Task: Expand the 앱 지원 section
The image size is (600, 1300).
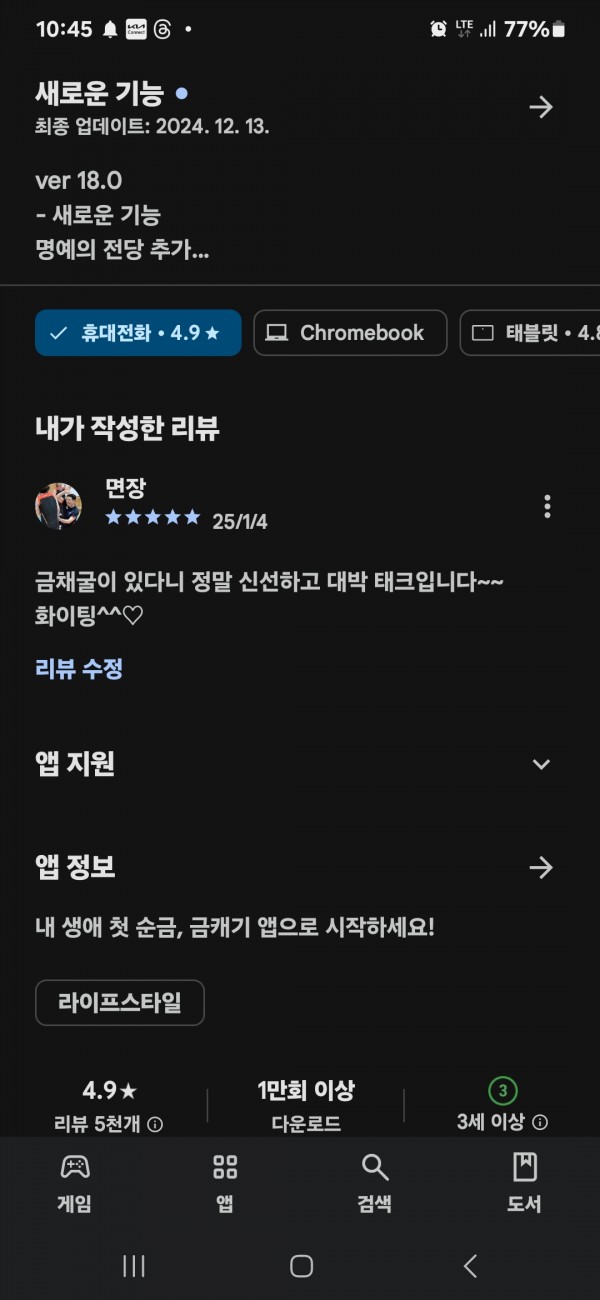Action: pyautogui.click(x=541, y=765)
